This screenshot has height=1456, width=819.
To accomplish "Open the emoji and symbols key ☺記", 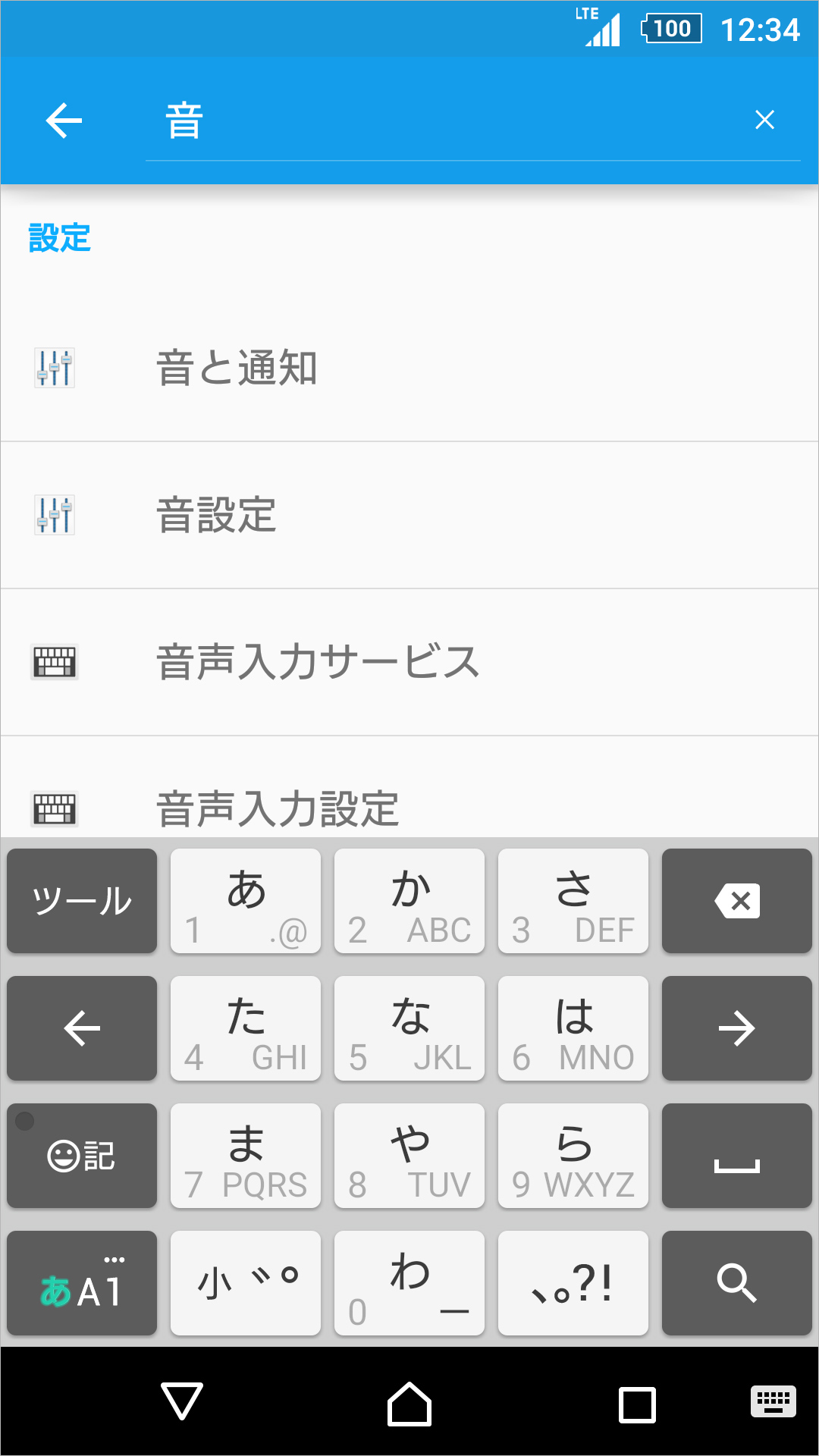I will click(x=81, y=1155).
